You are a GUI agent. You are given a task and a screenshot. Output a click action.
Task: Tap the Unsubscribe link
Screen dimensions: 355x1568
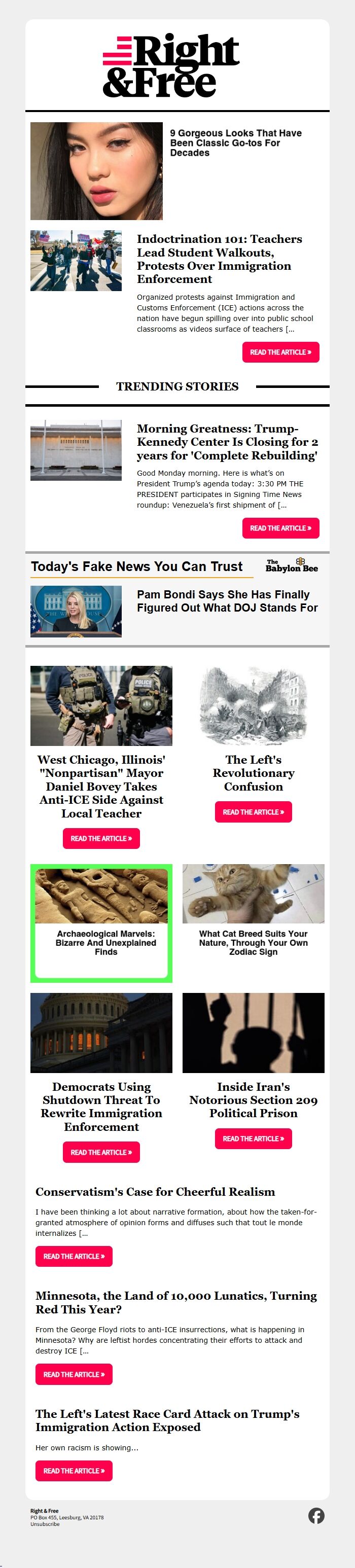tap(45, 1523)
